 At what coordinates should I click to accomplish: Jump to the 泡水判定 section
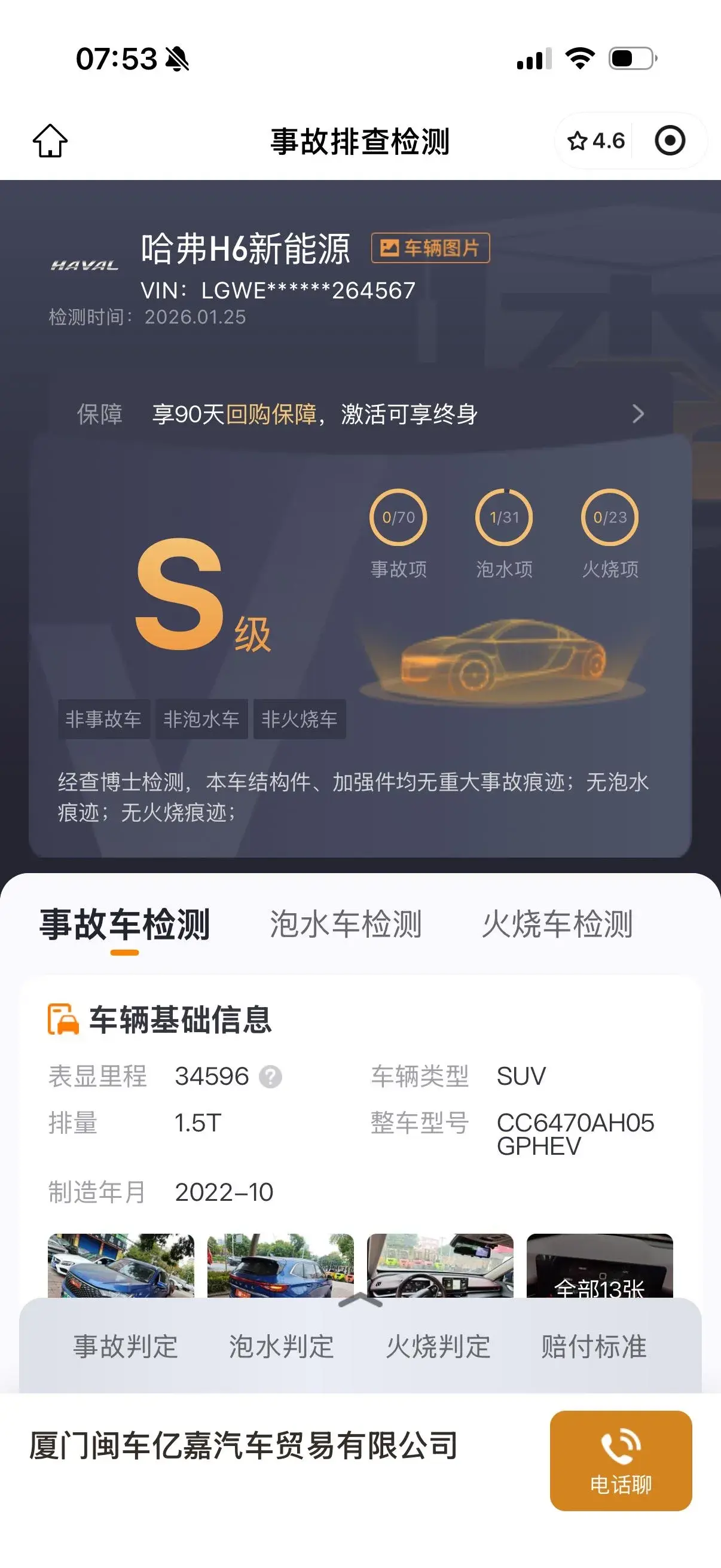click(281, 1347)
